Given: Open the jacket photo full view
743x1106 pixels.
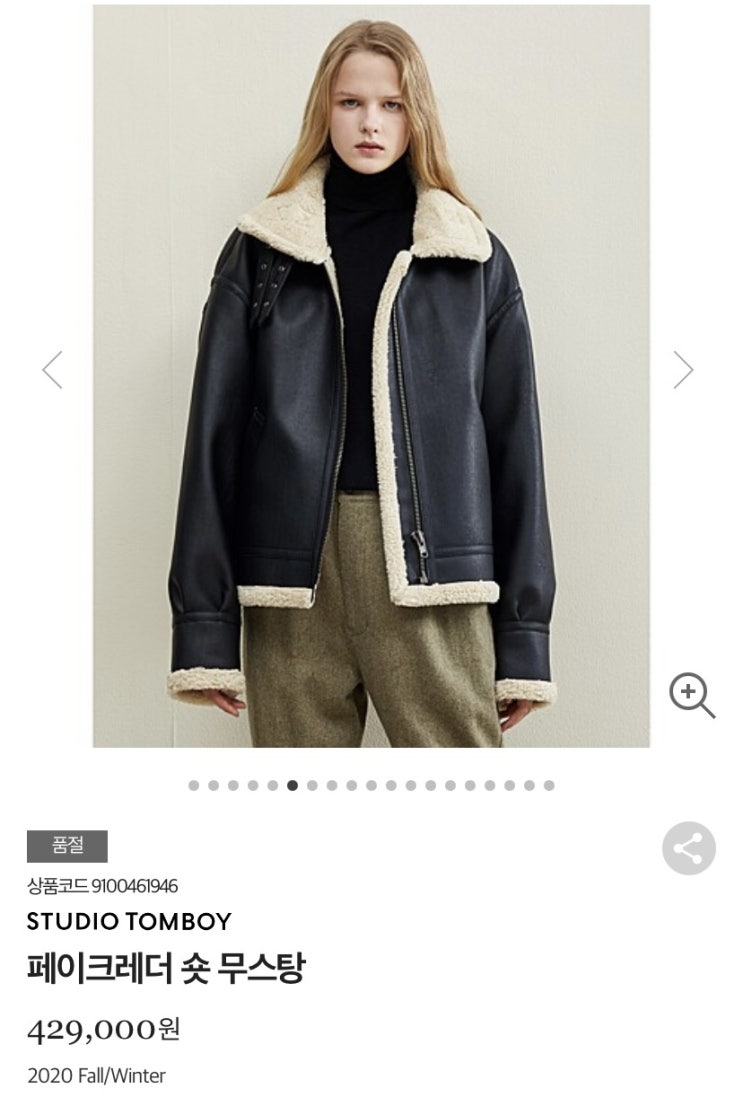Looking at the screenshot, I should (x=371, y=375).
